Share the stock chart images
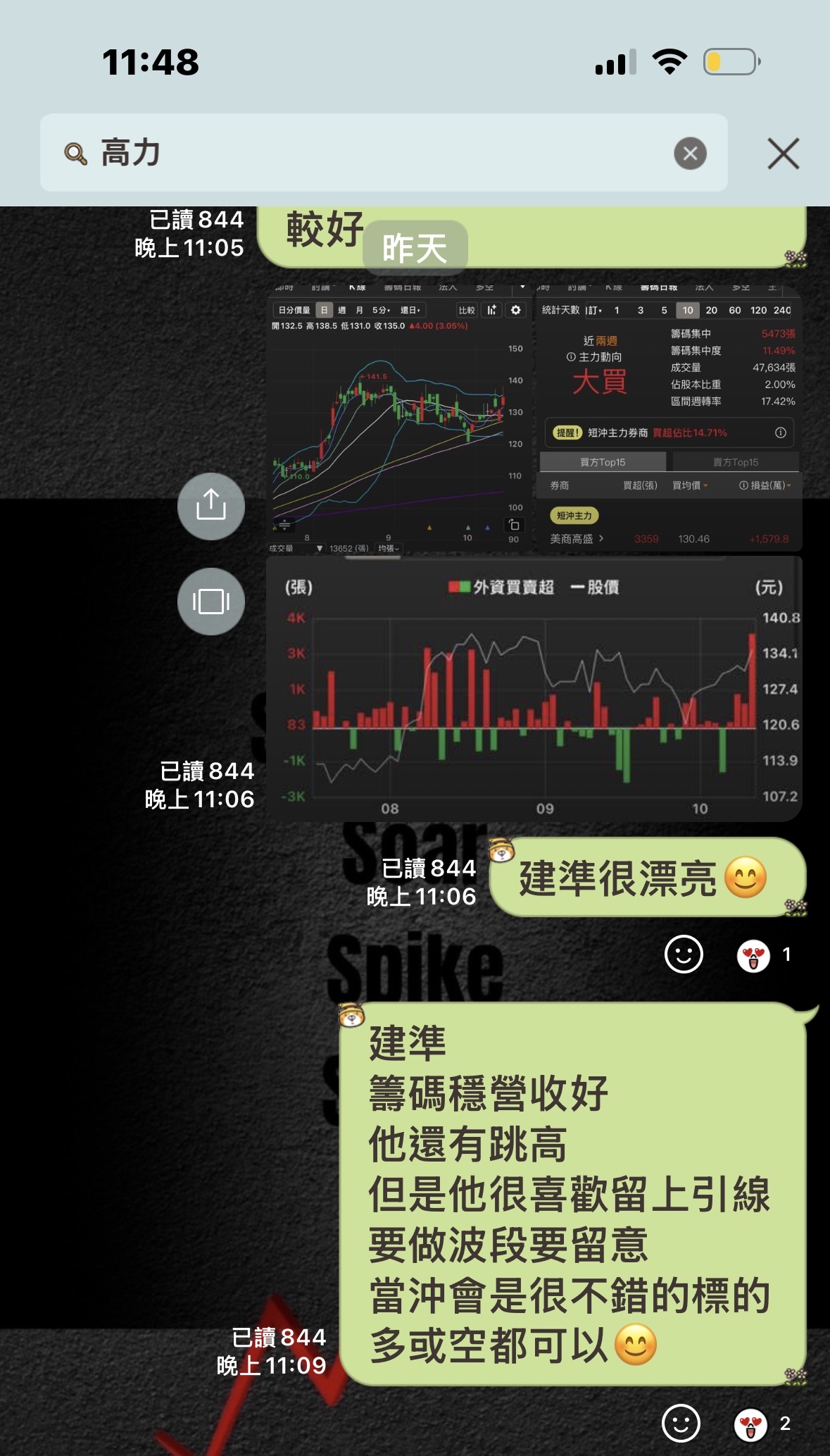830x1456 pixels. pyautogui.click(x=210, y=506)
